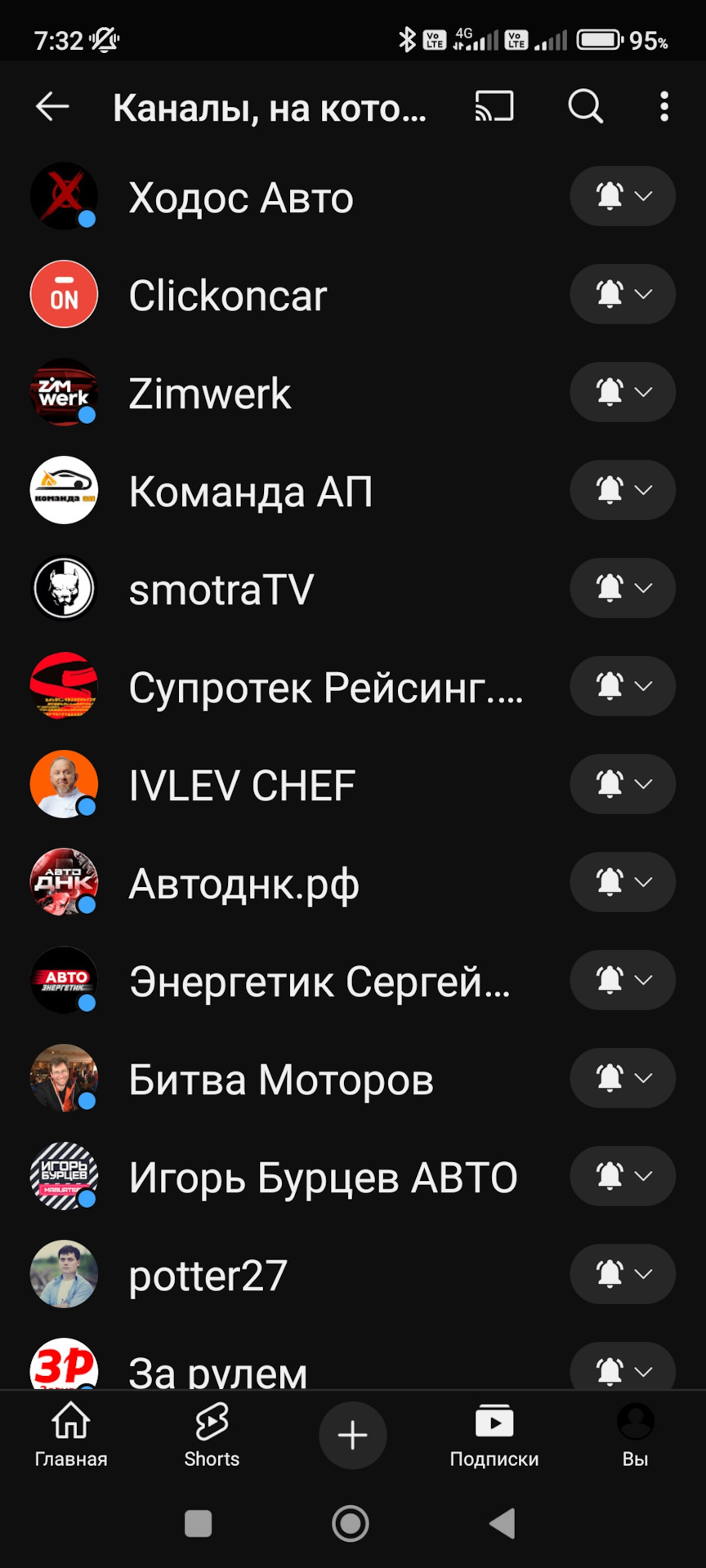The width and height of the screenshot is (706, 1568).
Task: Adjust the notification bell for Автоднк.рф
Action: coord(623,882)
